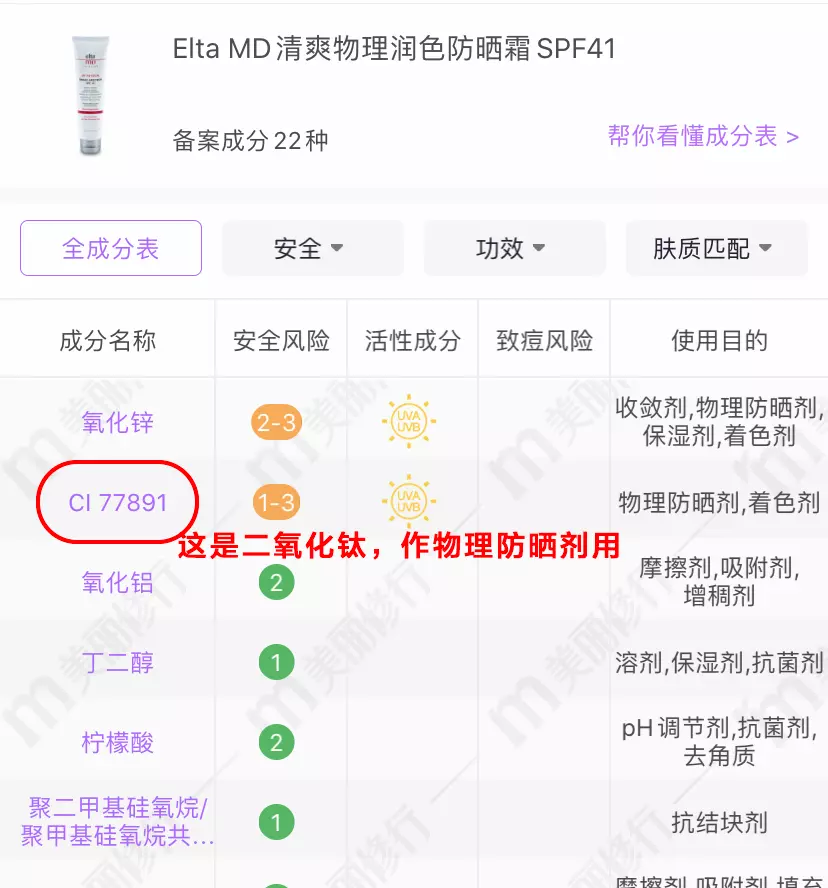This screenshot has width=828, height=888.
Task: Expand the 肤质匹配 dropdown filter
Action: tap(715, 248)
